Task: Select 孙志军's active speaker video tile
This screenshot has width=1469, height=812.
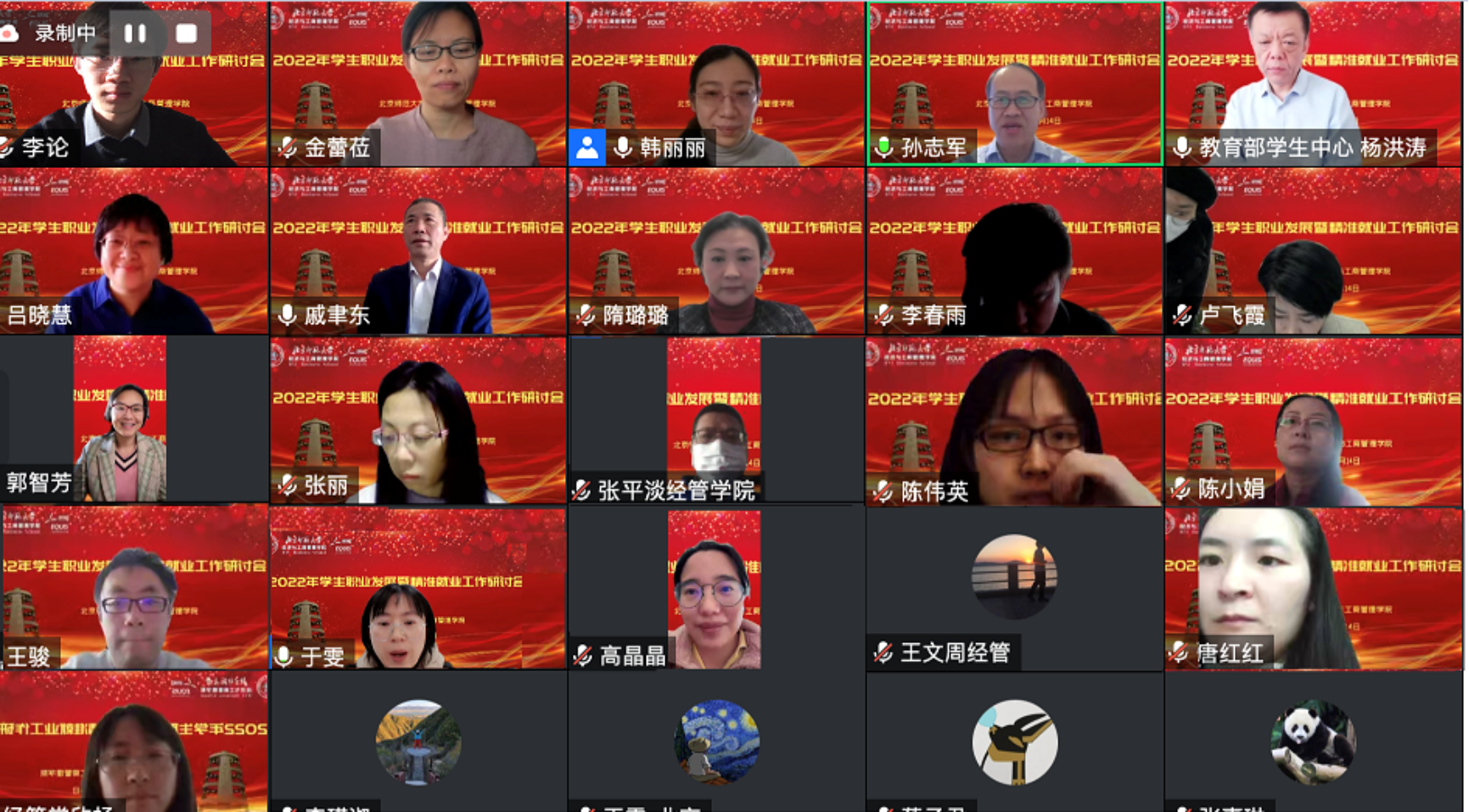Action: (x=1015, y=83)
